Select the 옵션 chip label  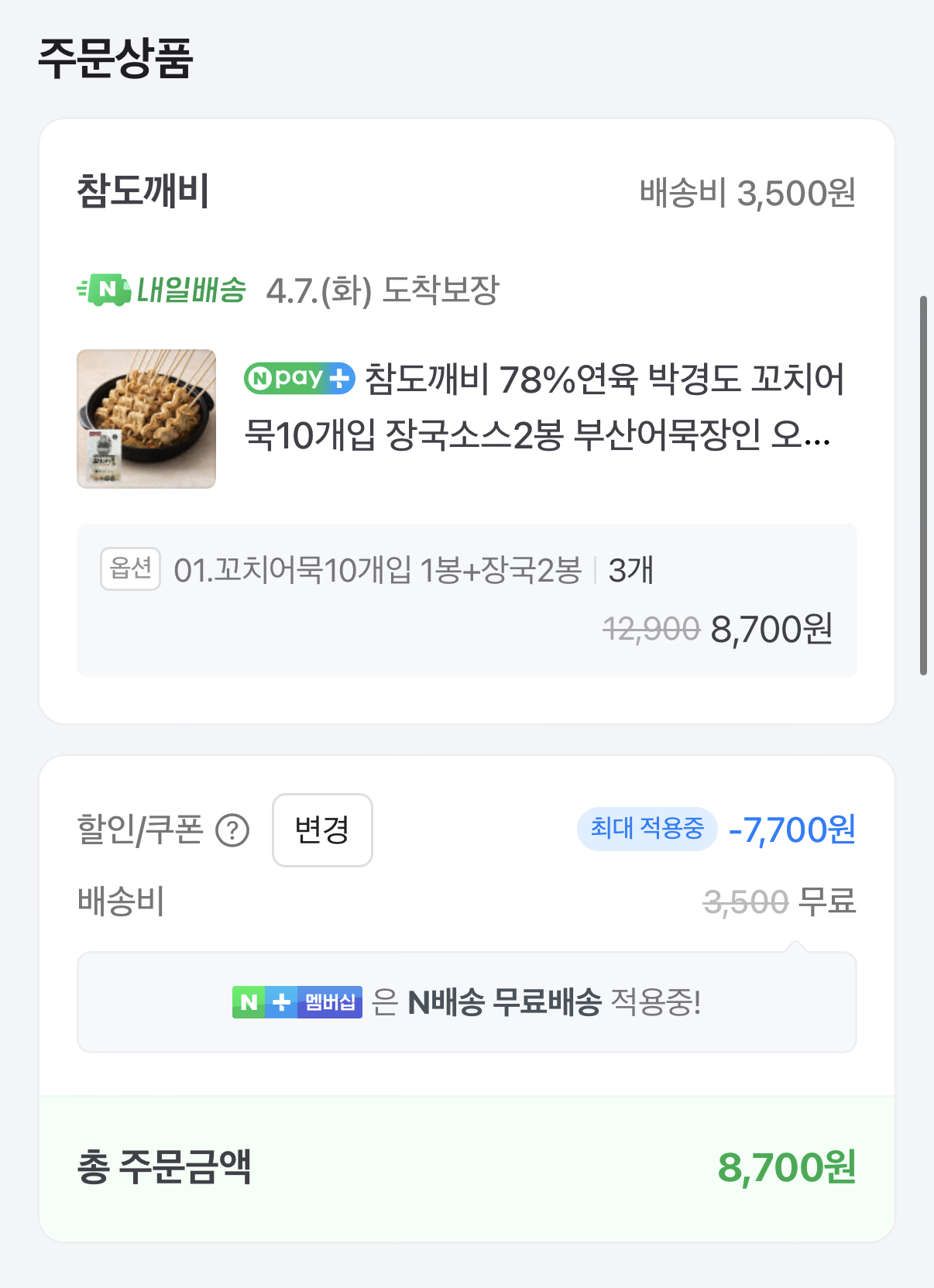point(129,569)
